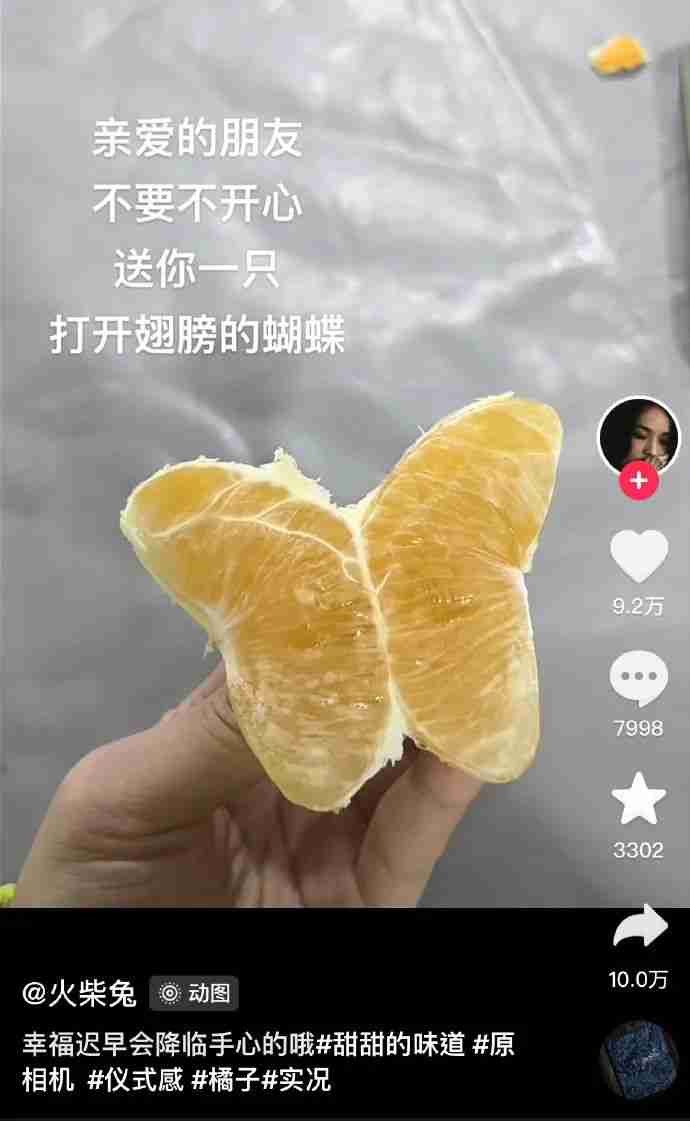Viewport: 690px width, 1121px height.
Task: Follow the creator with the red plus
Action: (639, 480)
